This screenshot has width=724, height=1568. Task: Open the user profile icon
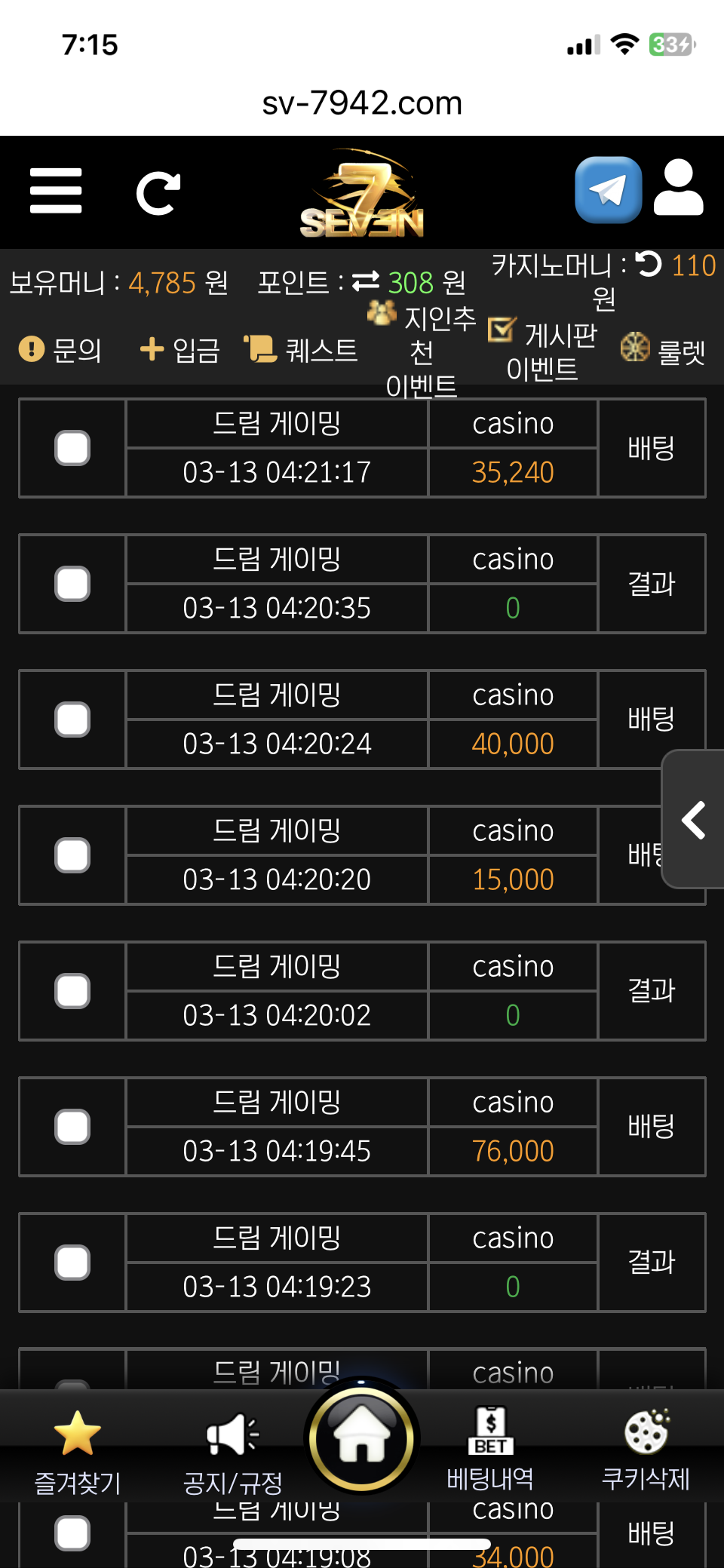[x=679, y=189]
